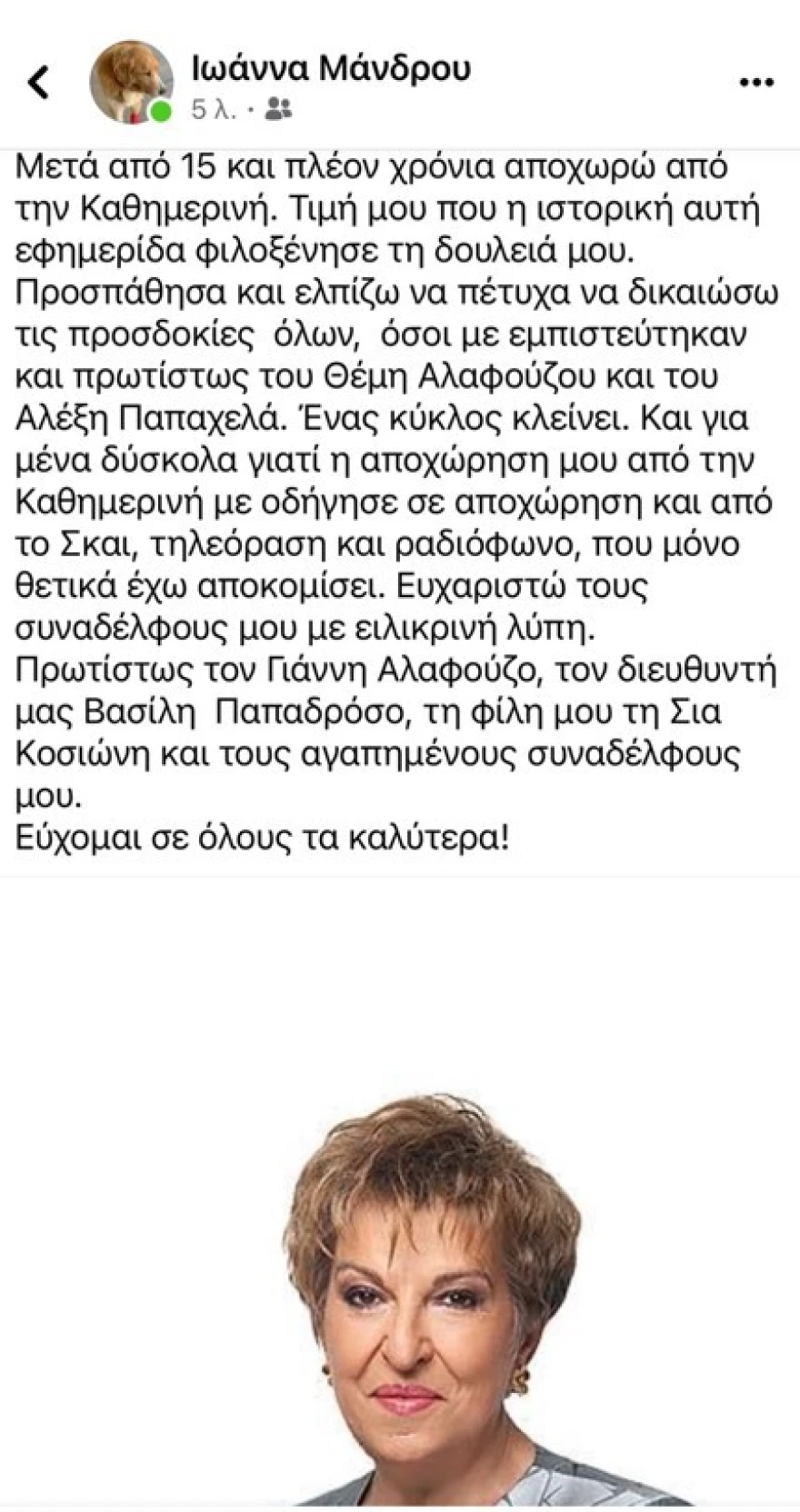Open the profile name Ιωάννα Μάνδρου
This screenshot has height=1512, width=800.
tap(332, 67)
